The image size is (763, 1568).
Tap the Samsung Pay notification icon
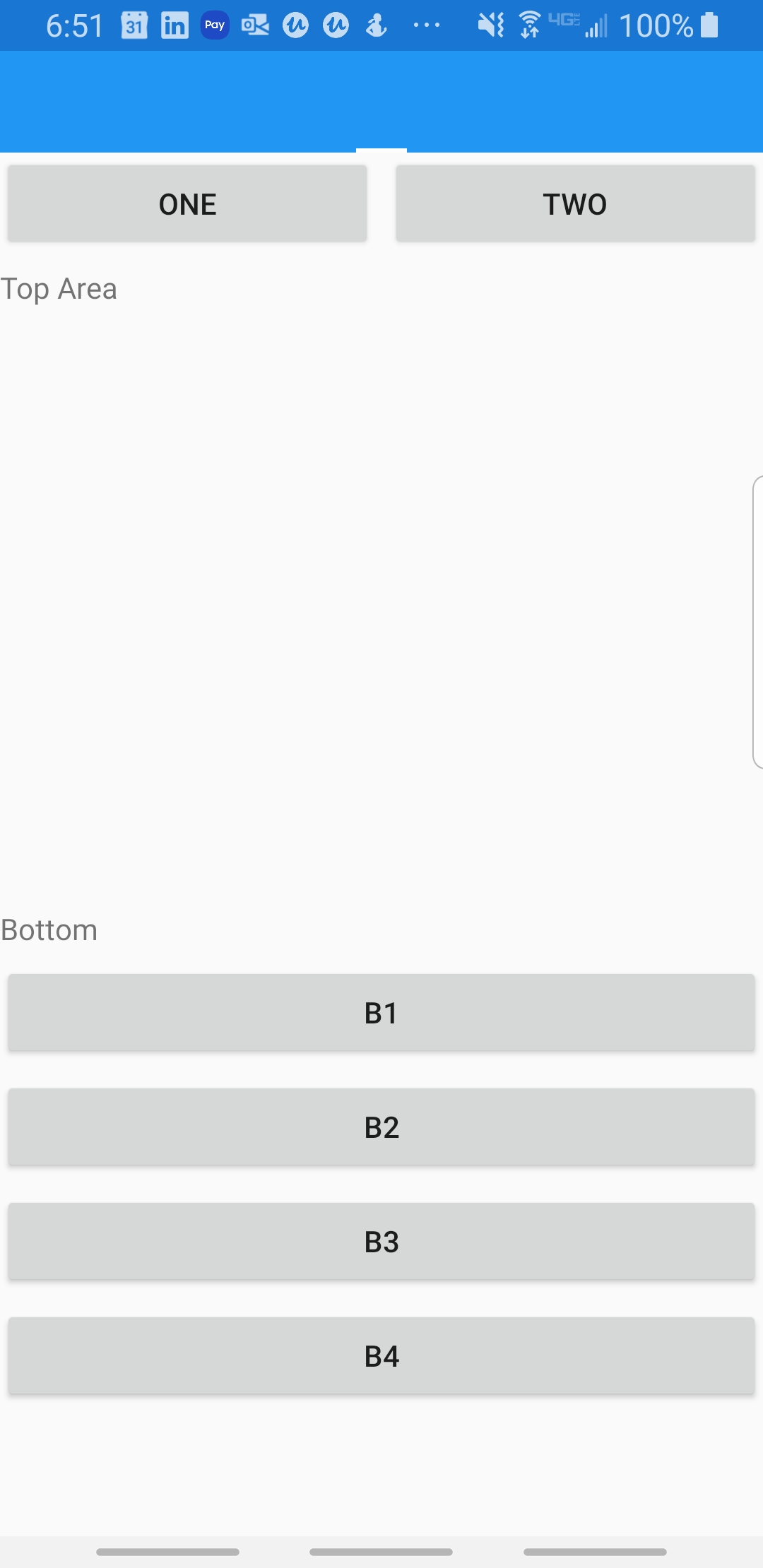(x=214, y=25)
